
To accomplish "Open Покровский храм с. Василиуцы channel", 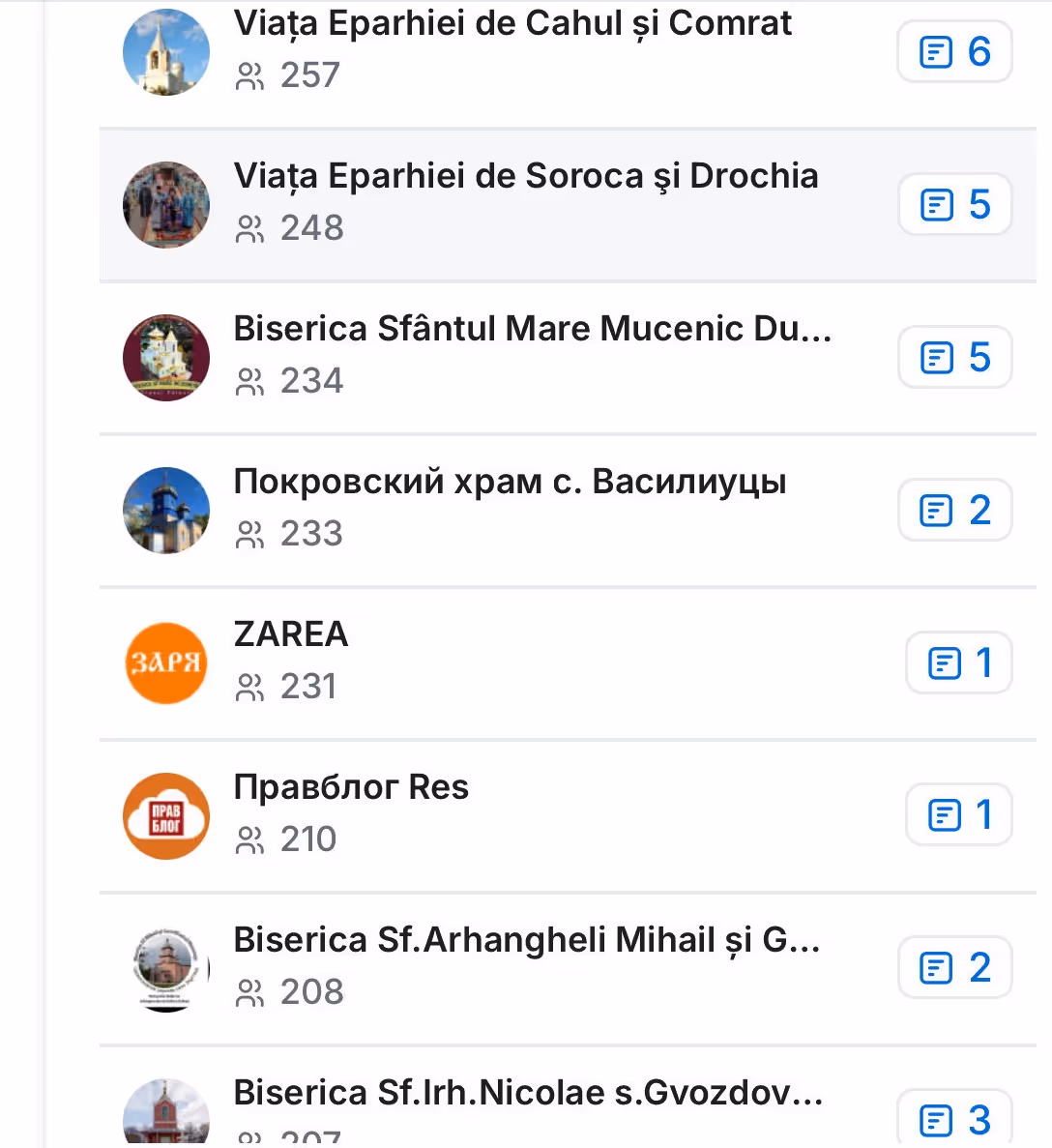I will click(x=510, y=483).
